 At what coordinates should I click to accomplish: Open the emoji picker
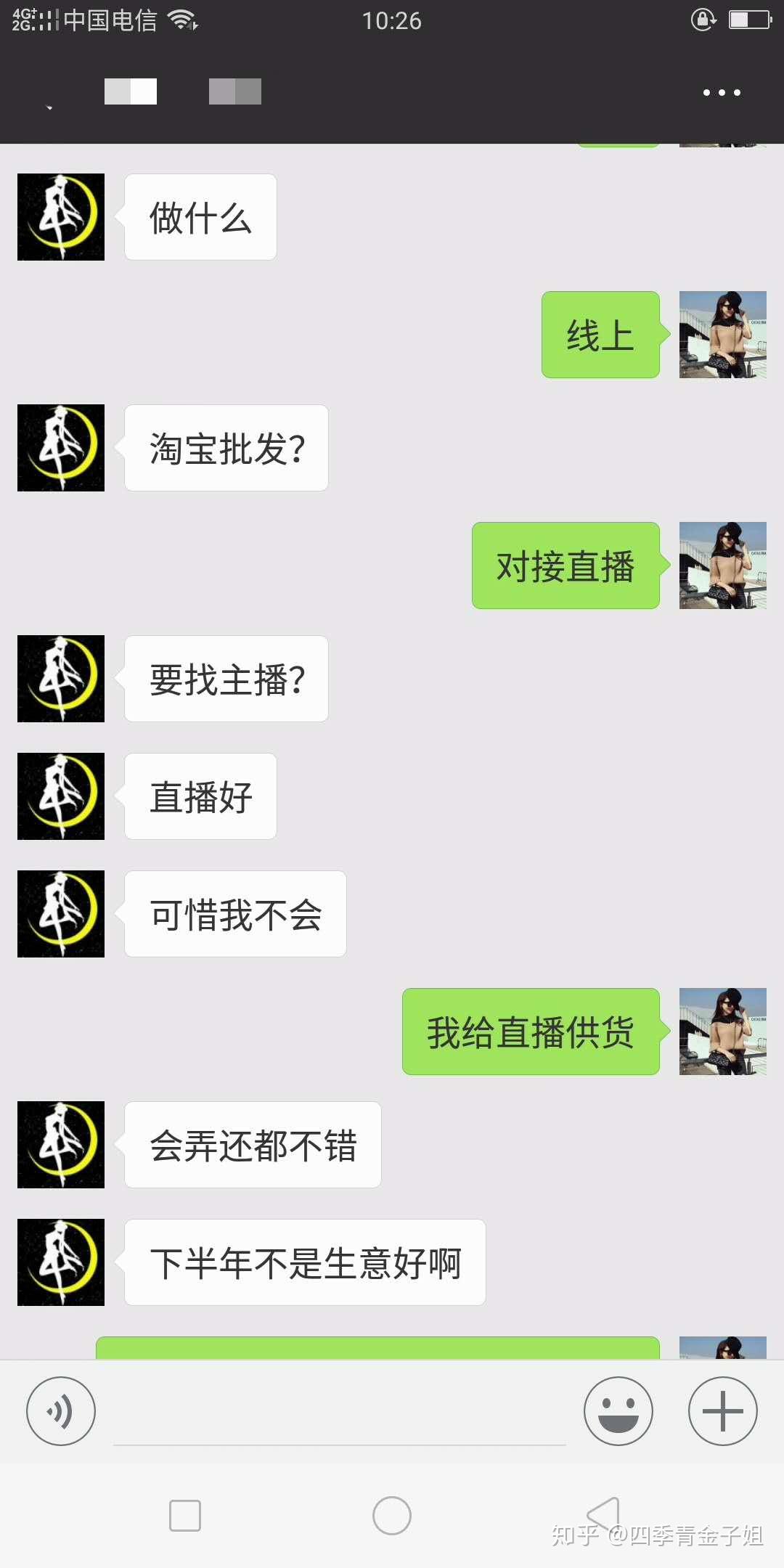(618, 1411)
